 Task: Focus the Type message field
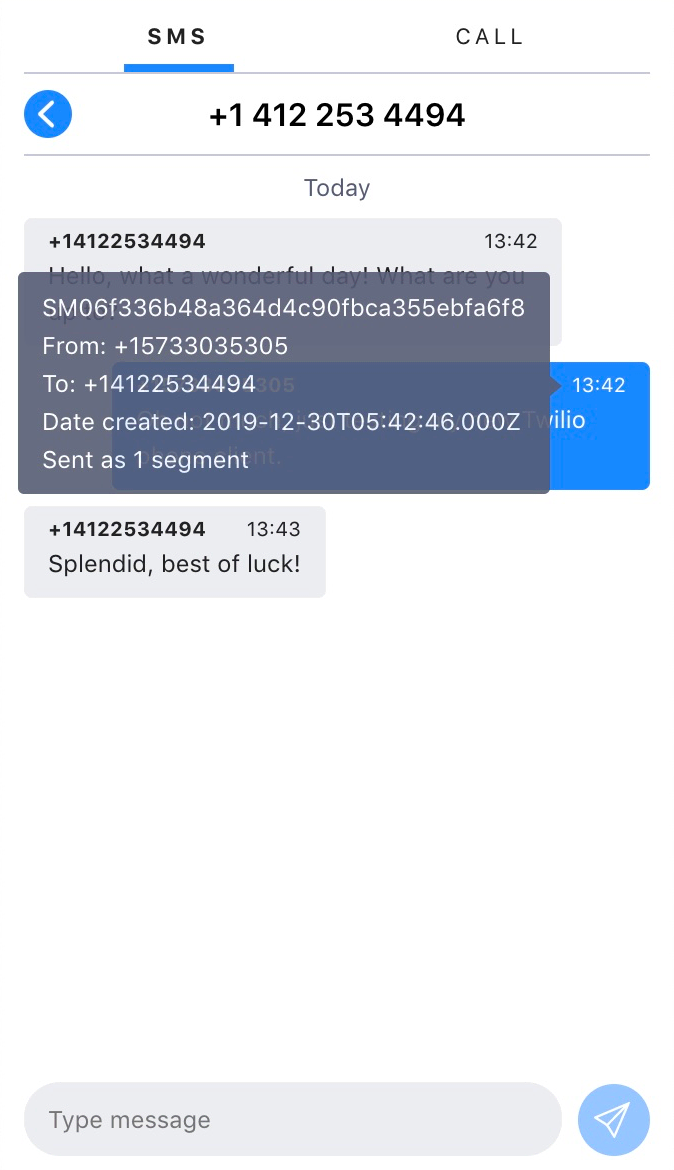click(292, 1119)
